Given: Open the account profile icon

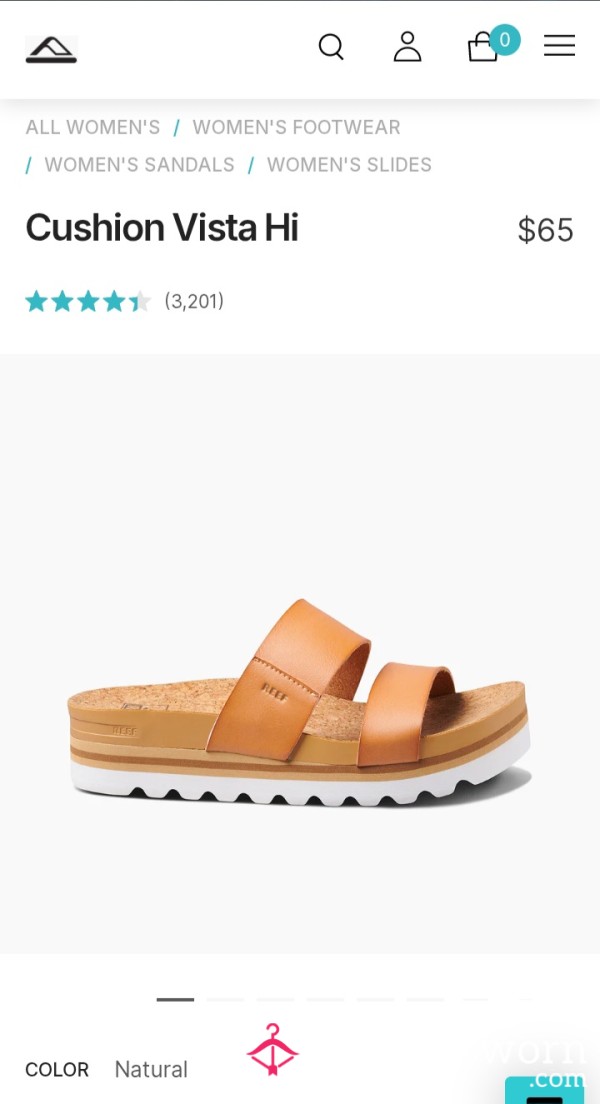Looking at the screenshot, I should coord(407,47).
